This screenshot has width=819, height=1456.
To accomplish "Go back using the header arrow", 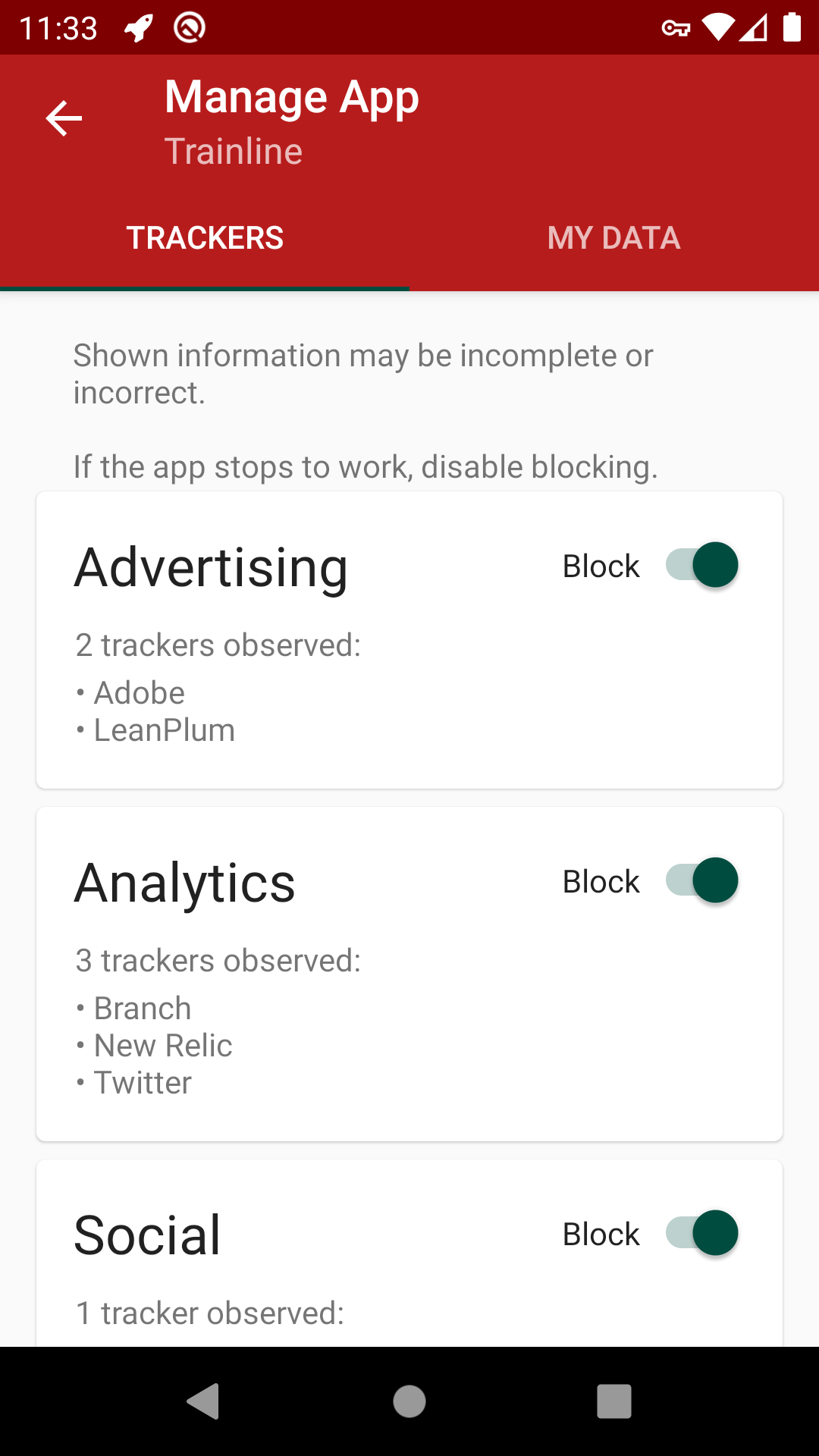I will (x=64, y=119).
